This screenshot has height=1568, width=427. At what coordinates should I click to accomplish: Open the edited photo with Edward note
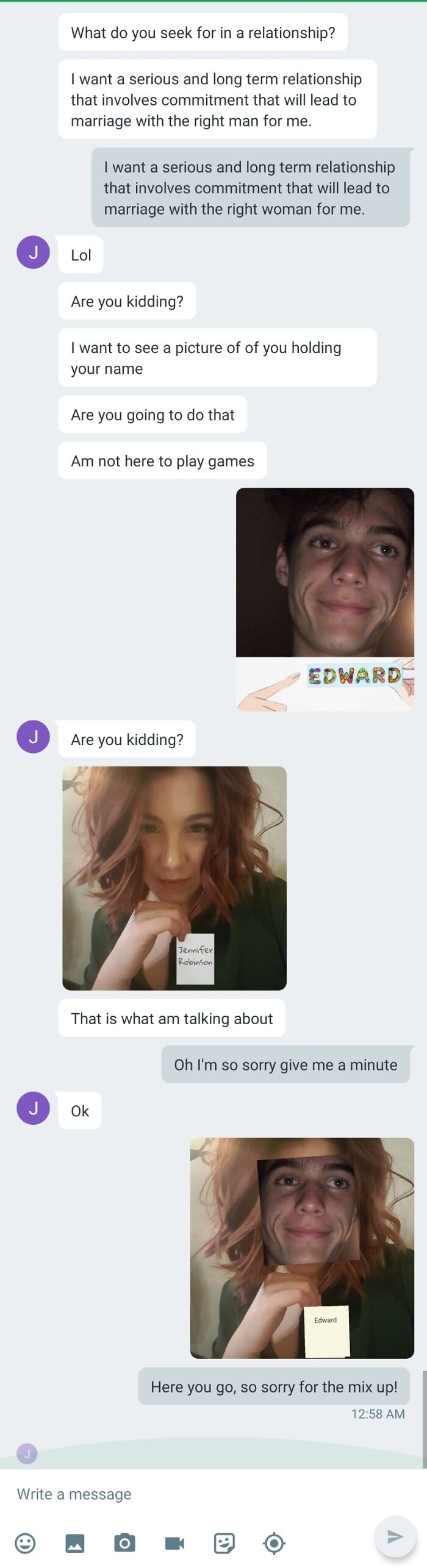(302, 1248)
